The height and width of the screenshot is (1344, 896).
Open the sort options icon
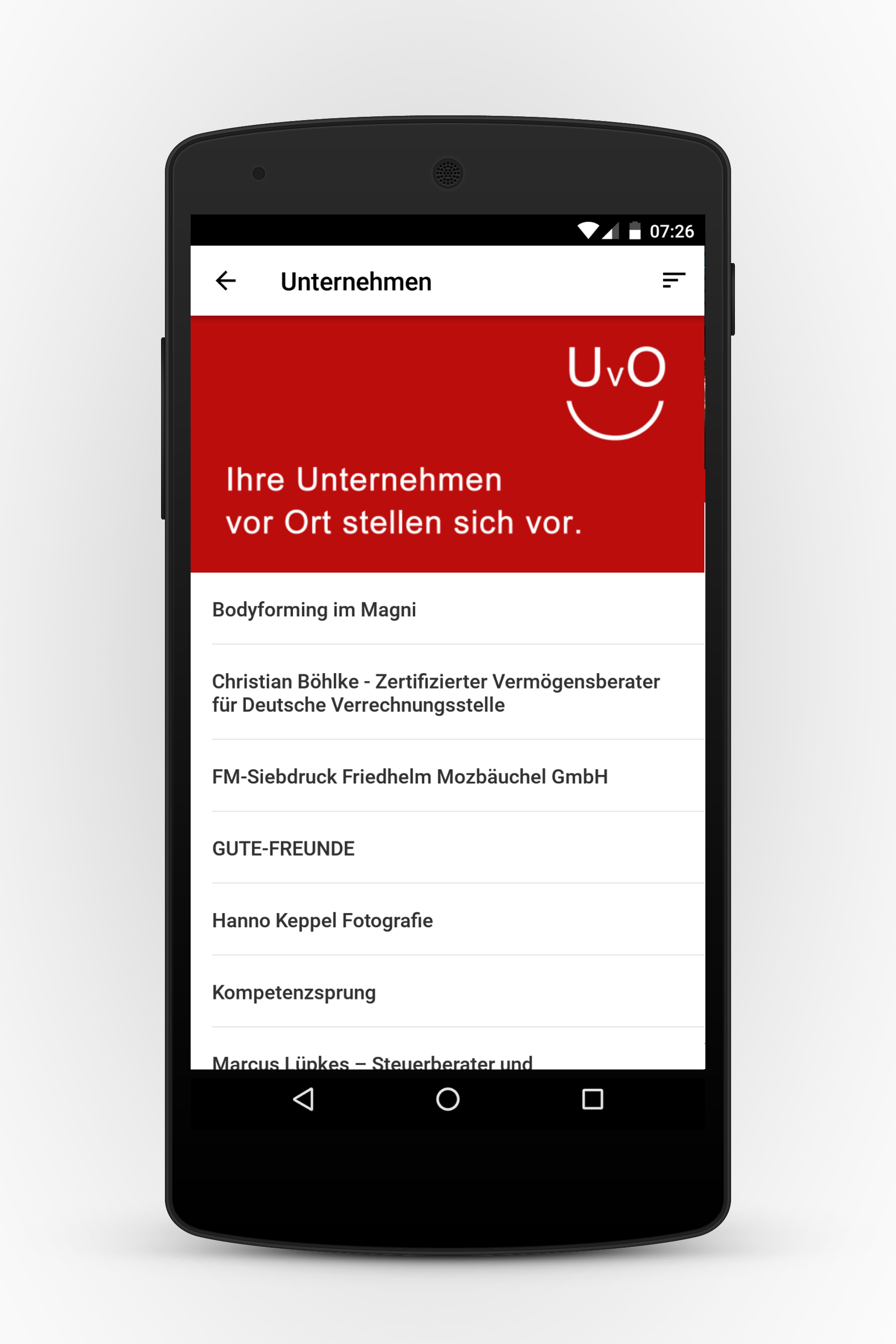tap(673, 281)
